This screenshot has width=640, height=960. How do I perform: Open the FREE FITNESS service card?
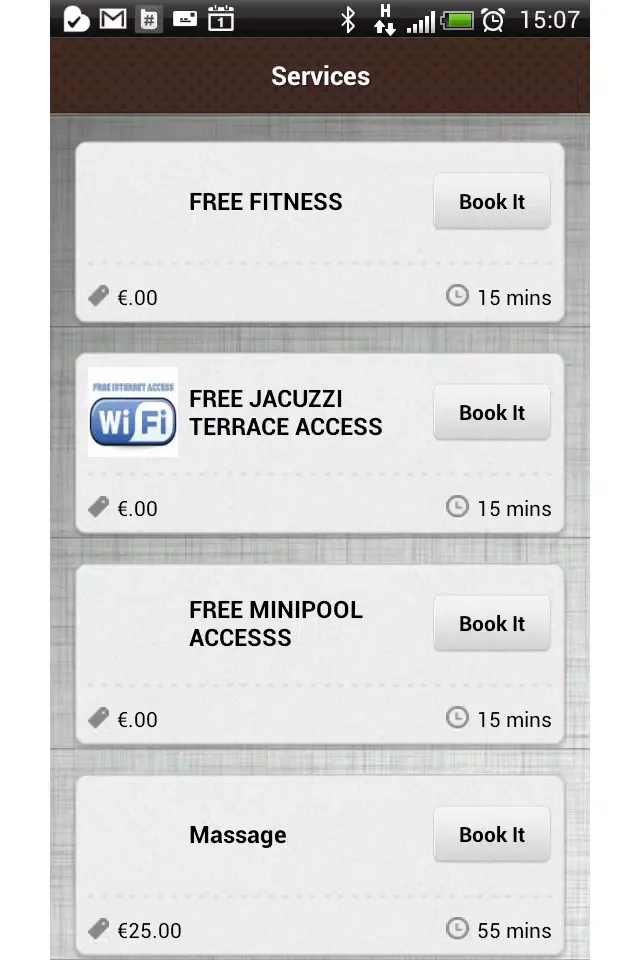click(266, 202)
